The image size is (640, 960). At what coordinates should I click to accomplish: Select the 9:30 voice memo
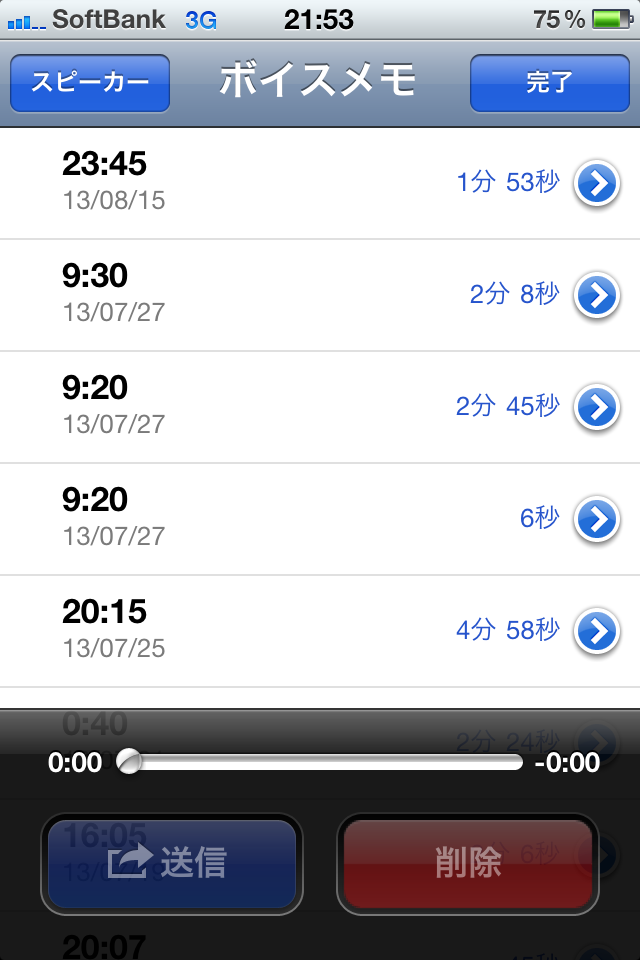[250, 295]
